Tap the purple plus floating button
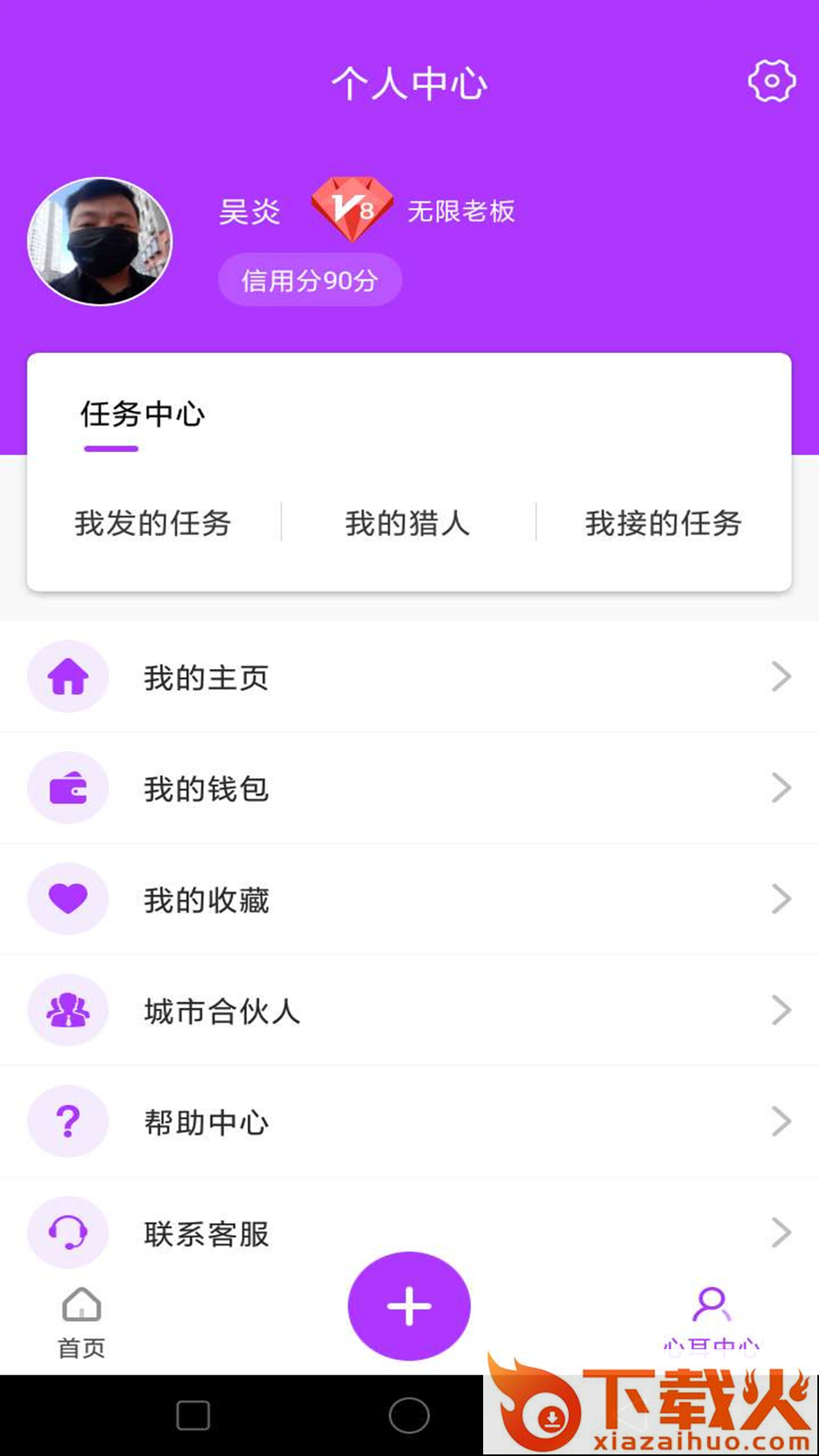Screen dimensions: 819x1456 click(x=409, y=1306)
